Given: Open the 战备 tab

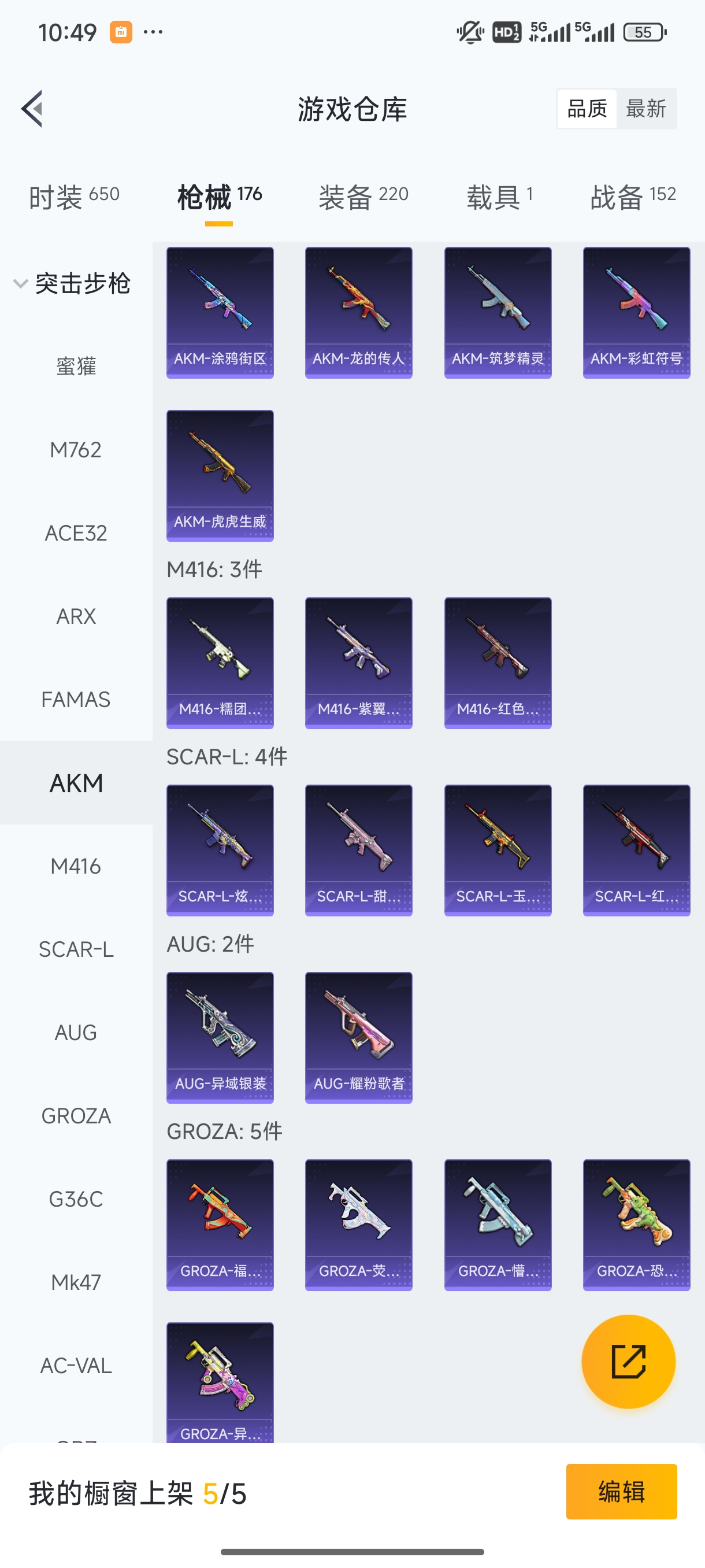Looking at the screenshot, I should (633, 197).
